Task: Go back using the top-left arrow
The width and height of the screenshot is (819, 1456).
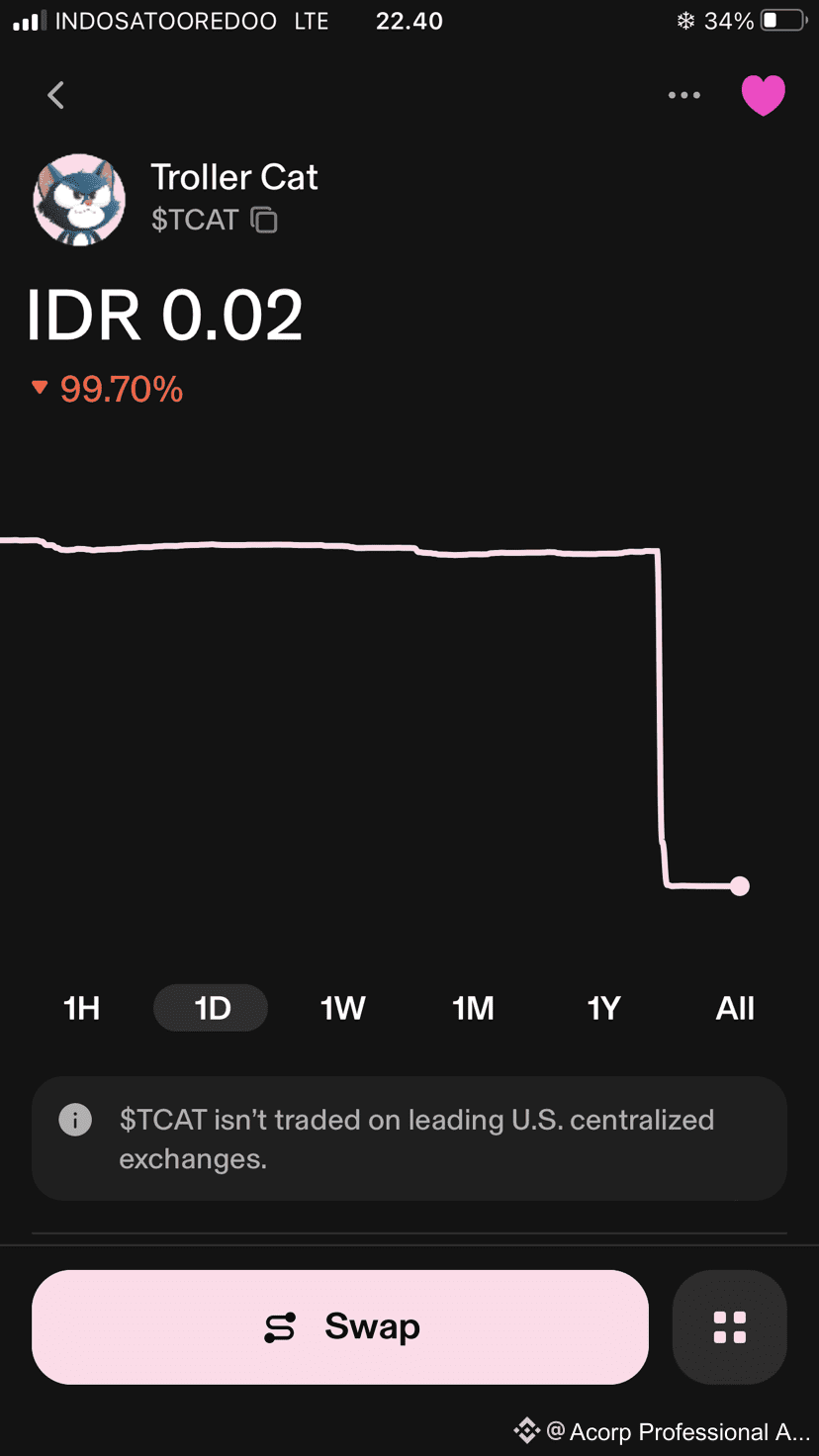Action: (x=56, y=95)
